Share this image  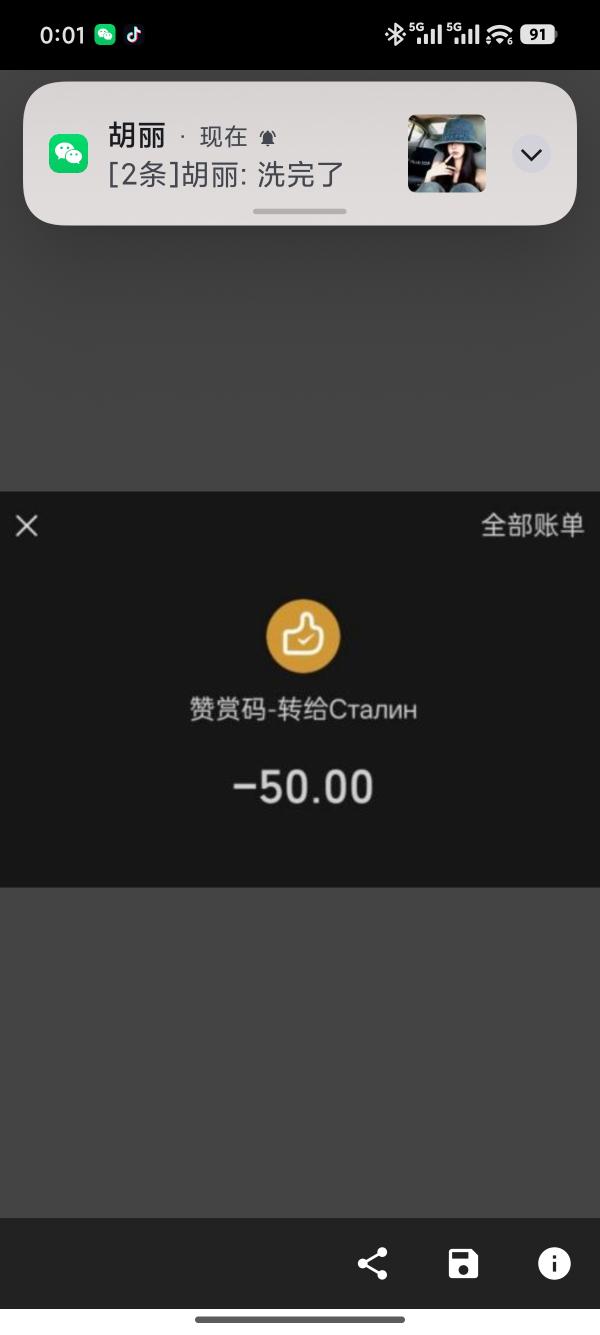[x=373, y=1263]
